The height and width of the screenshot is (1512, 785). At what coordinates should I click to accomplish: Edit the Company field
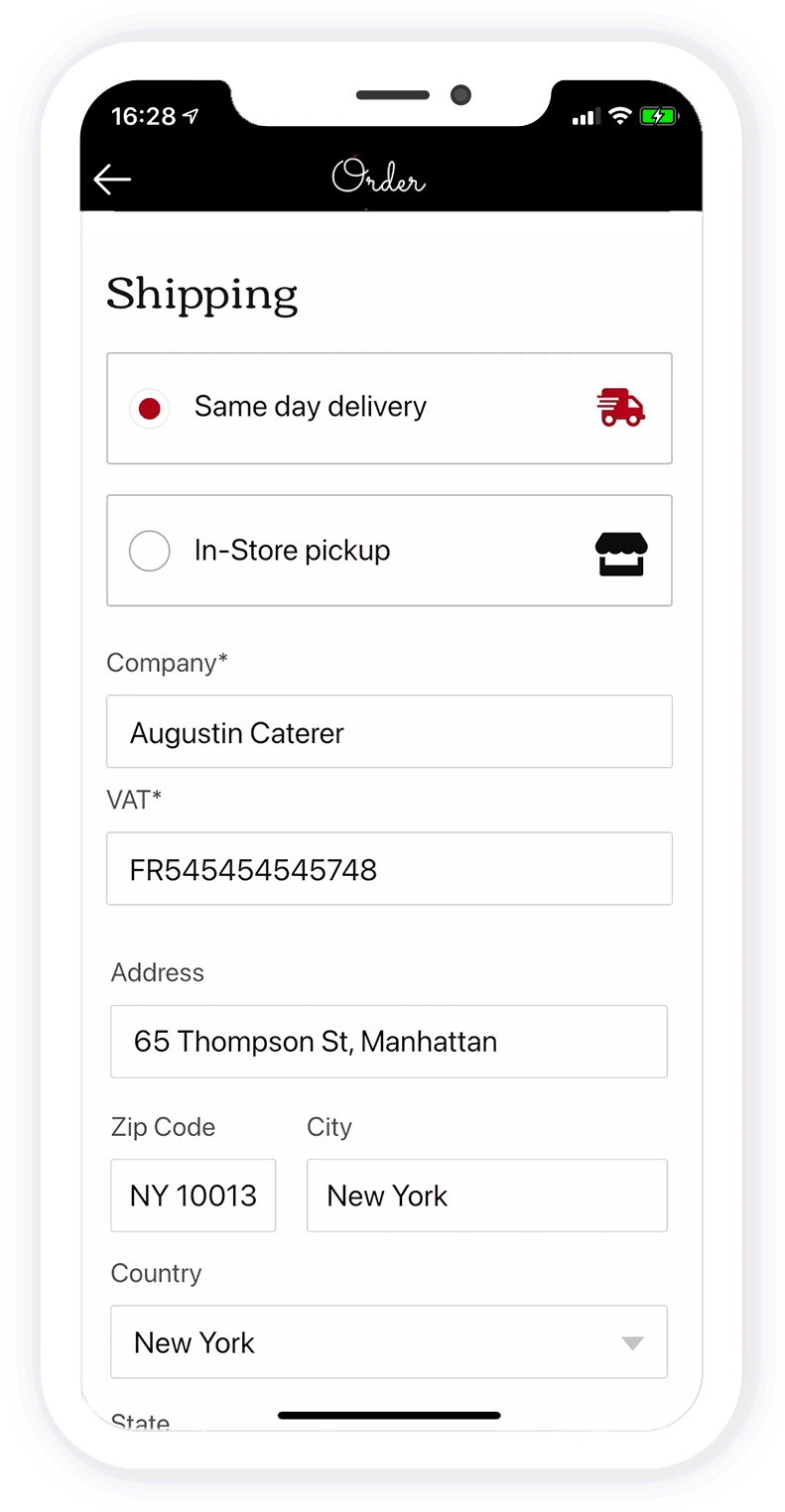point(389,731)
